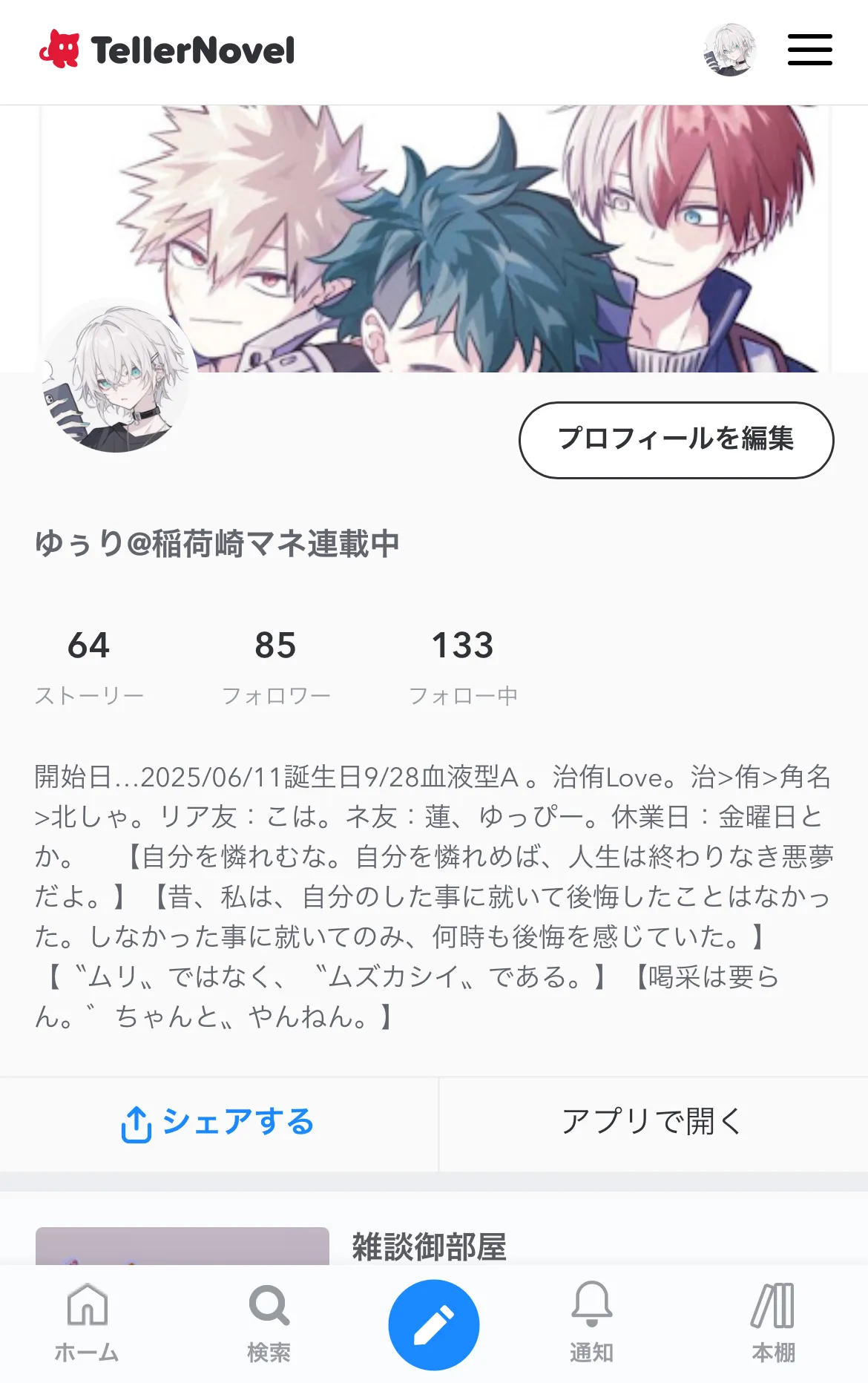Tap プロフィールを編集 button
The image size is (868, 1383).
point(676,439)
